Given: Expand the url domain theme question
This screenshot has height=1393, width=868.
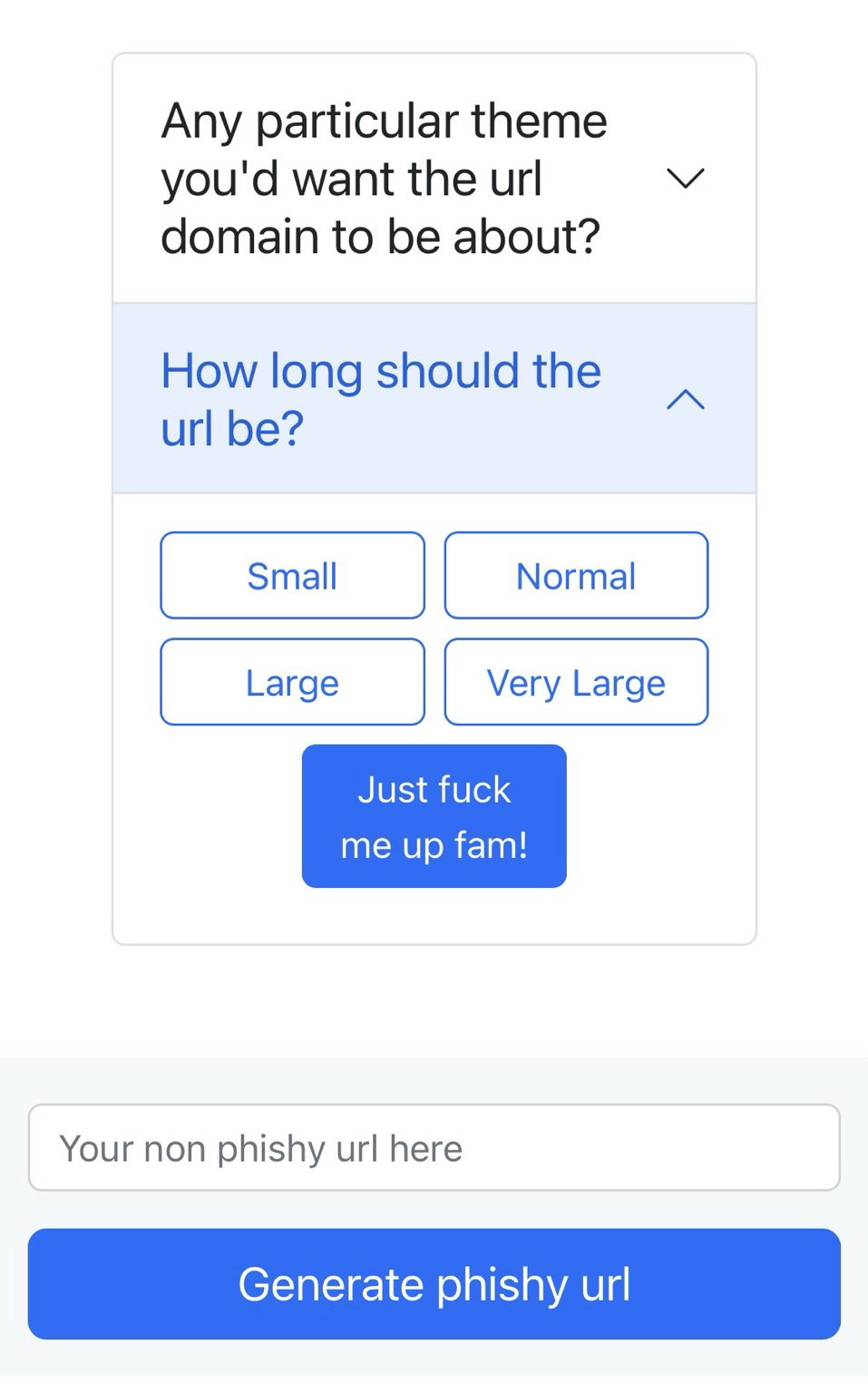Looking at the screenshot, I should click(434, 178).
